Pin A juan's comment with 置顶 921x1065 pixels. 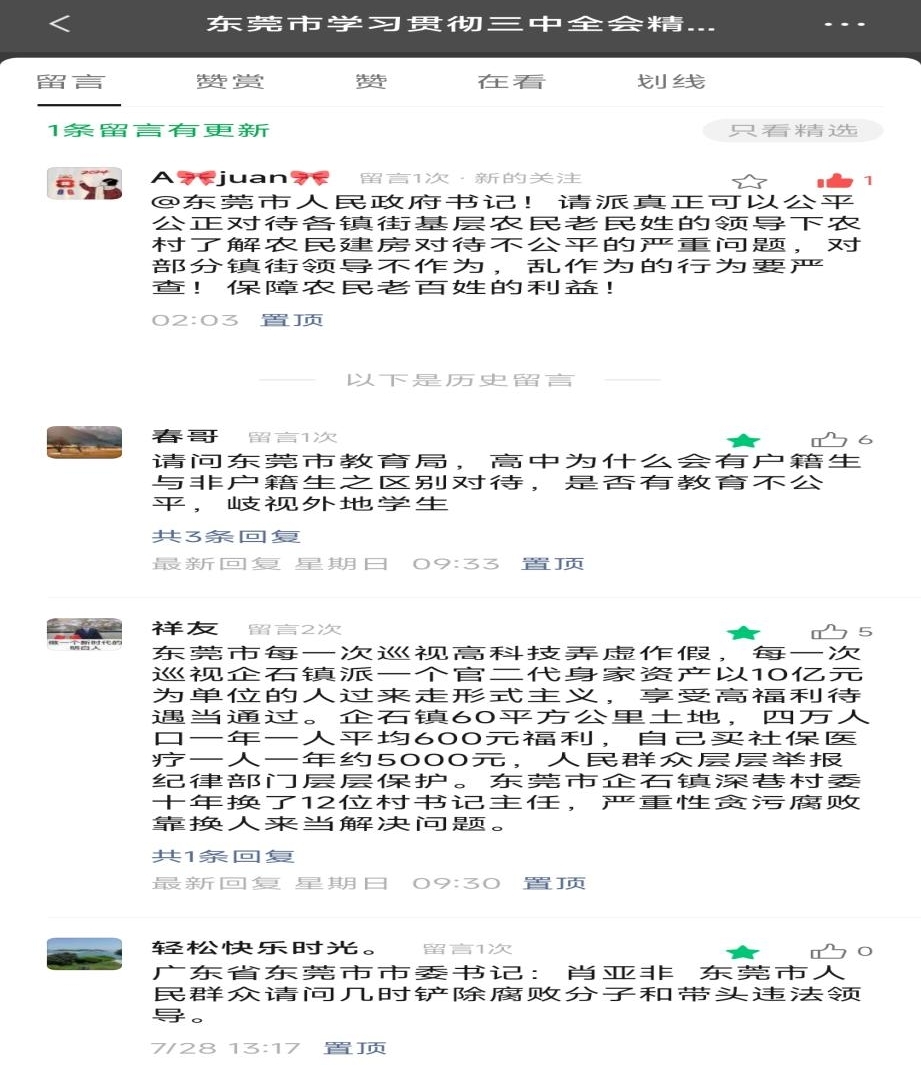[x=292, y=320]
